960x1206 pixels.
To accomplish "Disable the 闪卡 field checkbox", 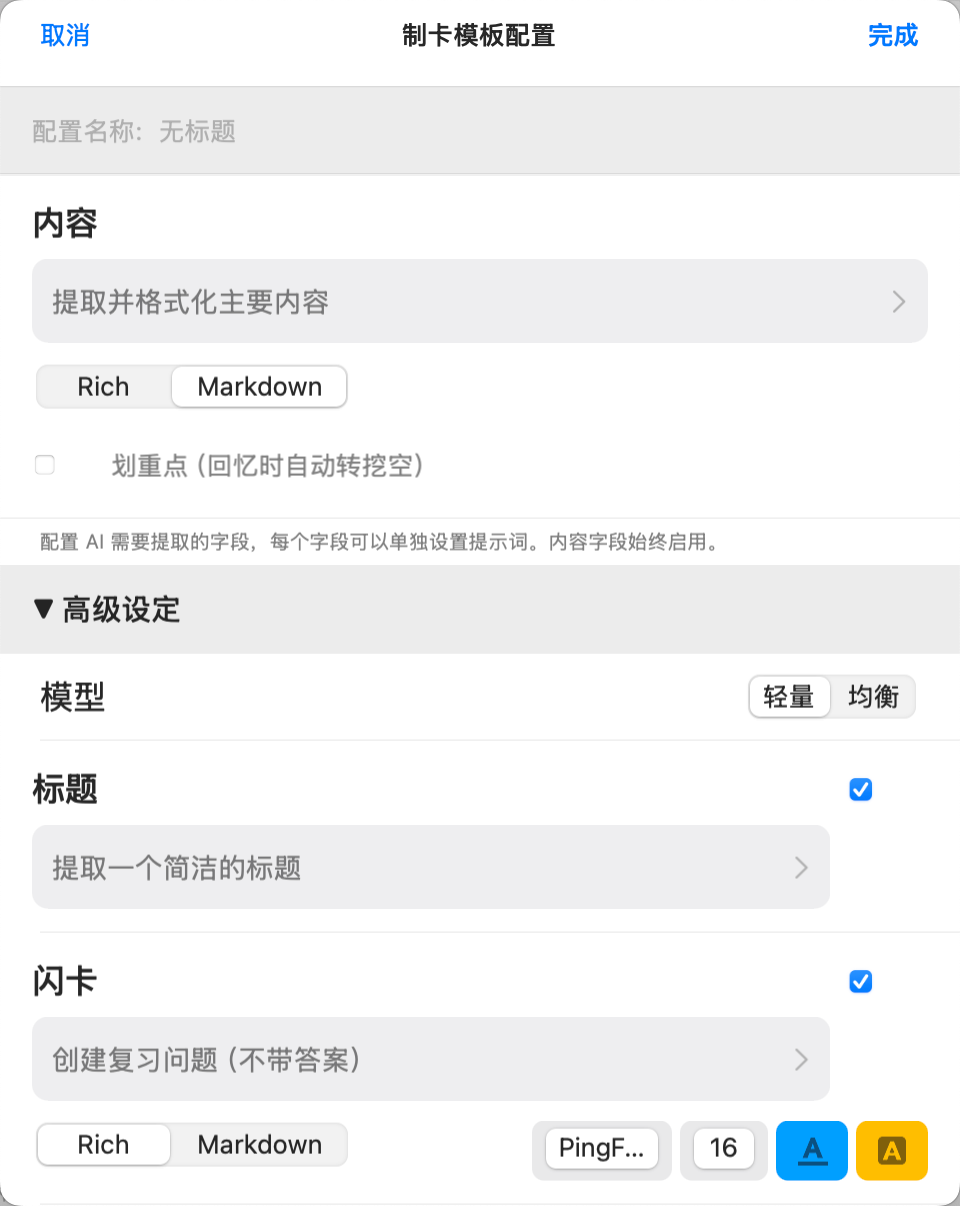I will tap(860, 982).
